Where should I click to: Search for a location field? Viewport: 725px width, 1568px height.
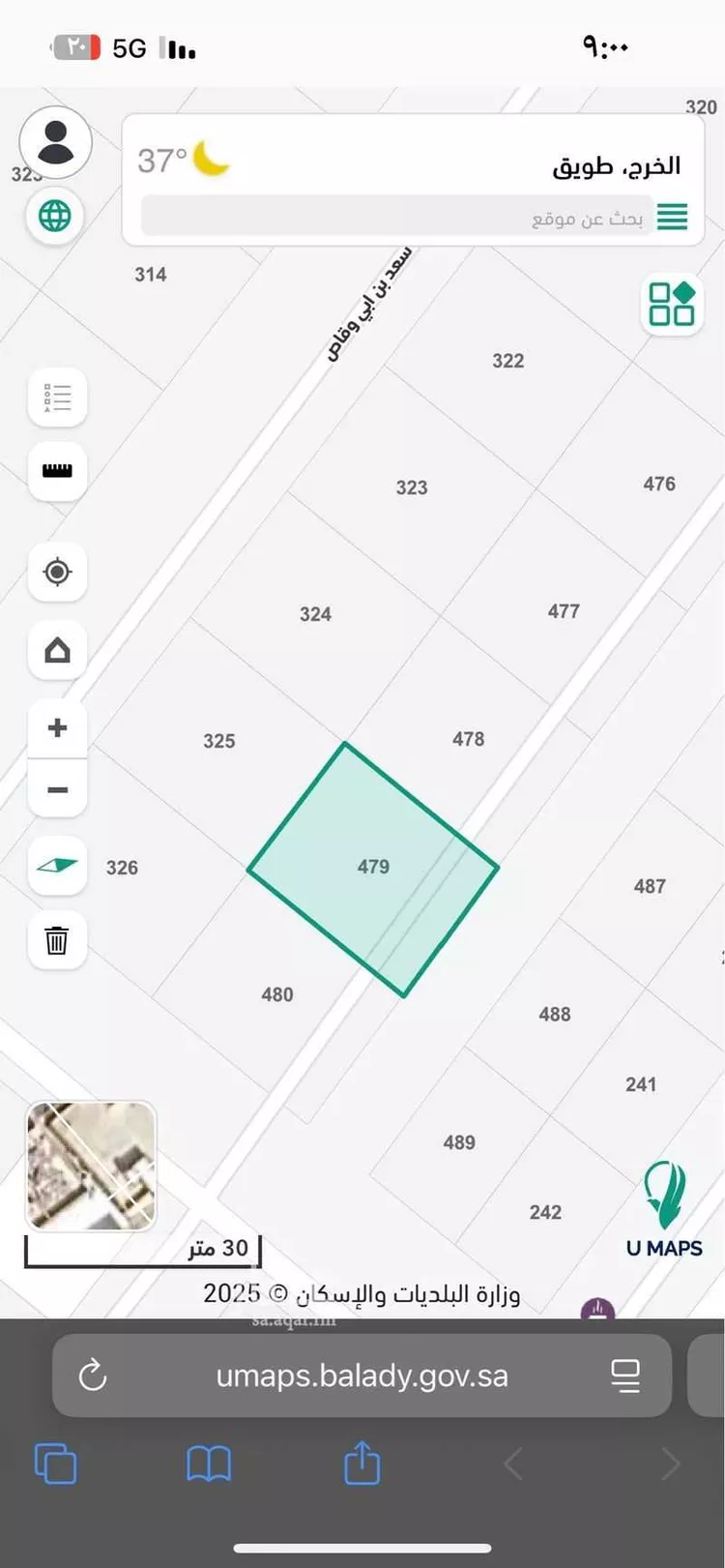[396, 219]
